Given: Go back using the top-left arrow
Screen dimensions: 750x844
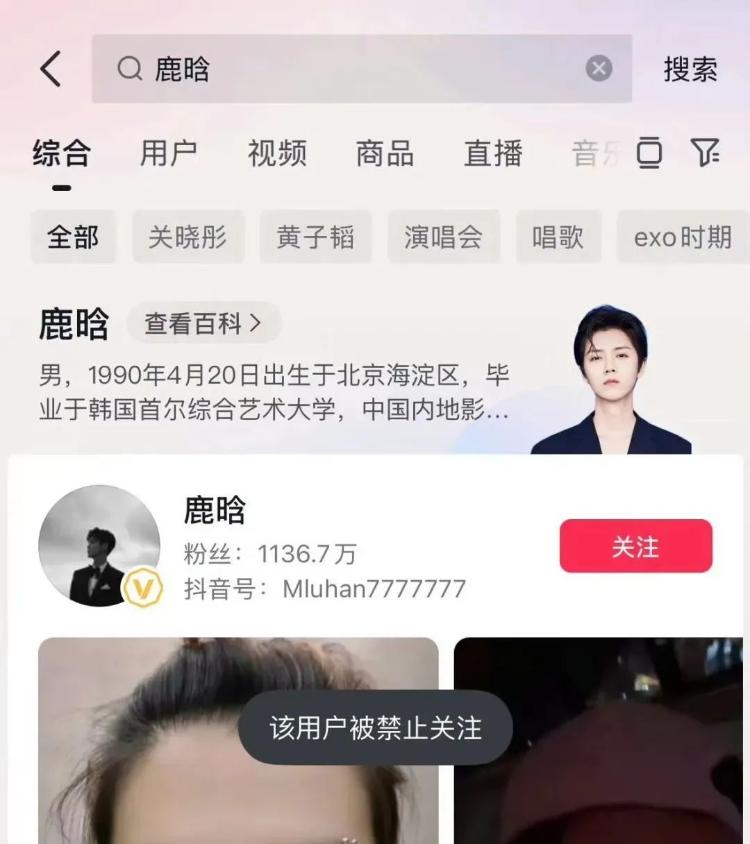Looking at the screenshot, I should coord(51,69).
